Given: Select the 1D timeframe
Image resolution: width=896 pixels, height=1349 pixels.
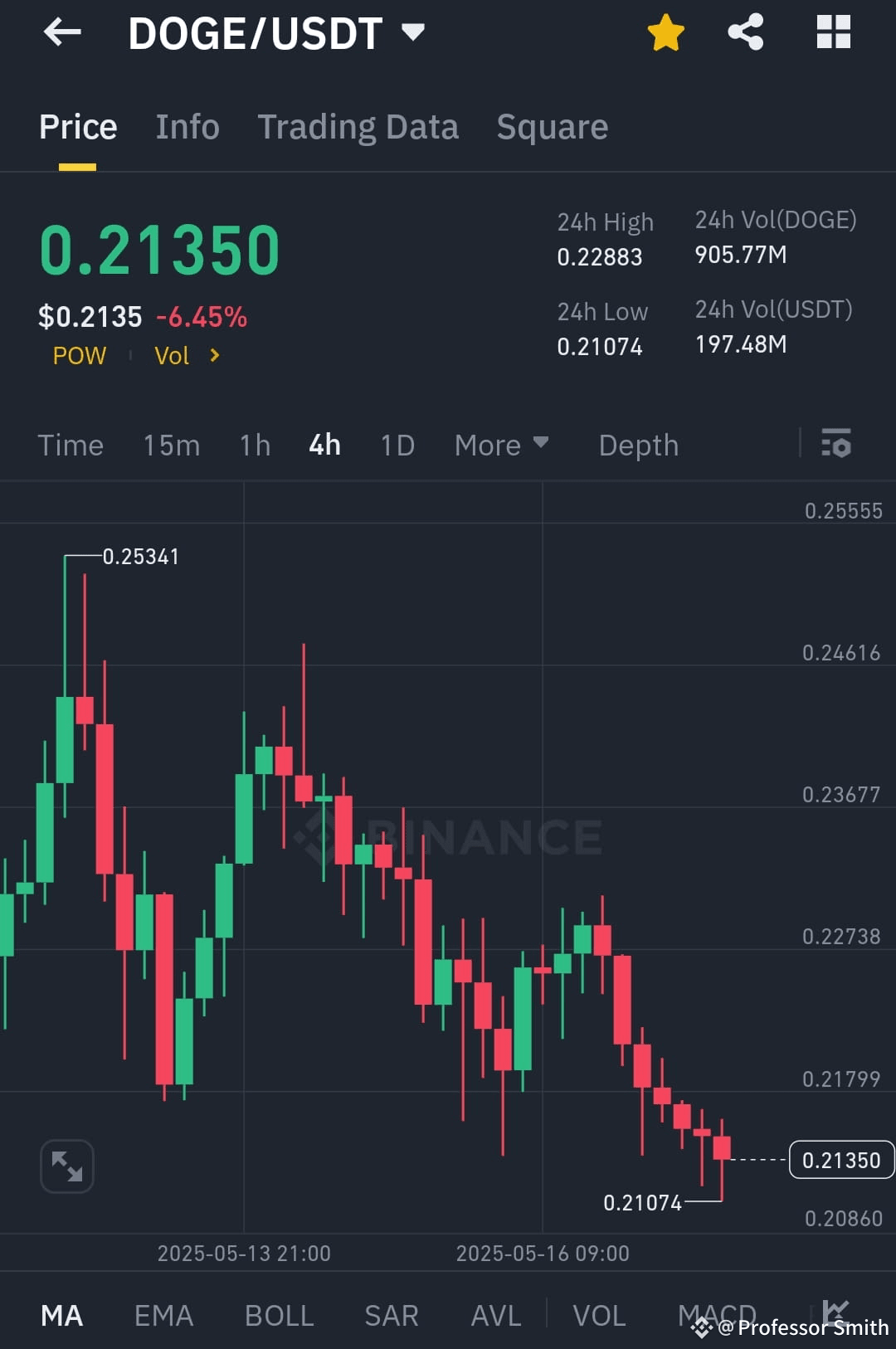Looking at the screenshot, I should [x=397, y=445].
